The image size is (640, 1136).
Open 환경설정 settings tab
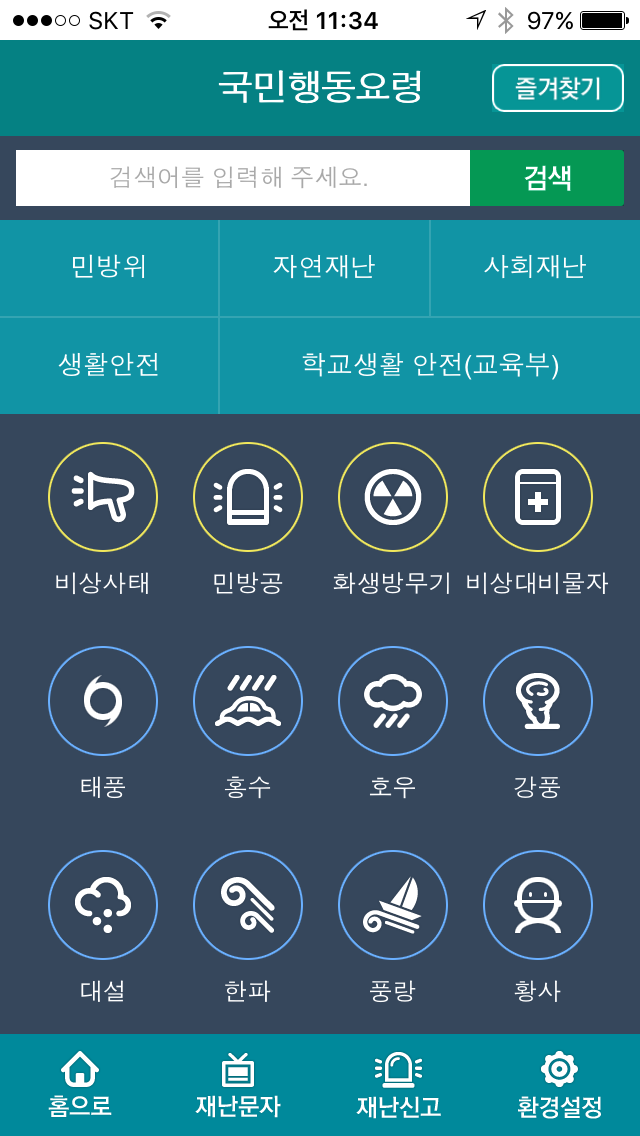click(559, 1085)
